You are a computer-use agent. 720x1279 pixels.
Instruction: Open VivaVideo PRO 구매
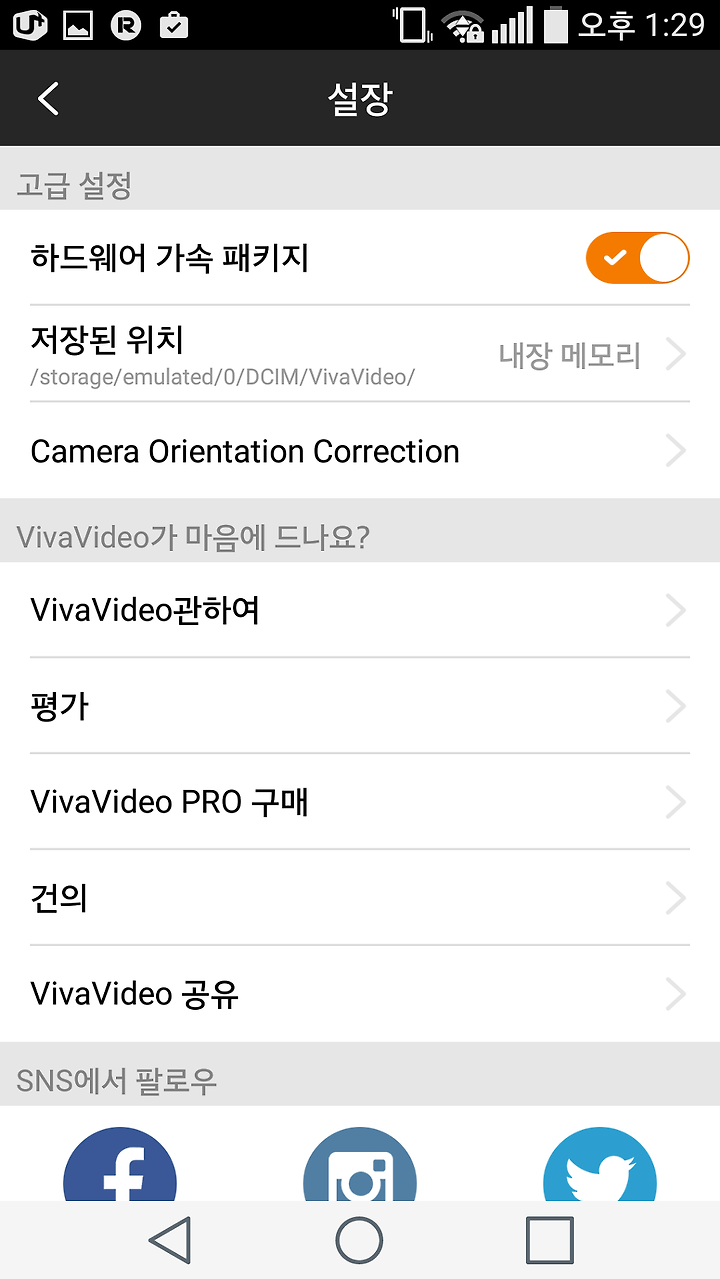pos(360,802)
